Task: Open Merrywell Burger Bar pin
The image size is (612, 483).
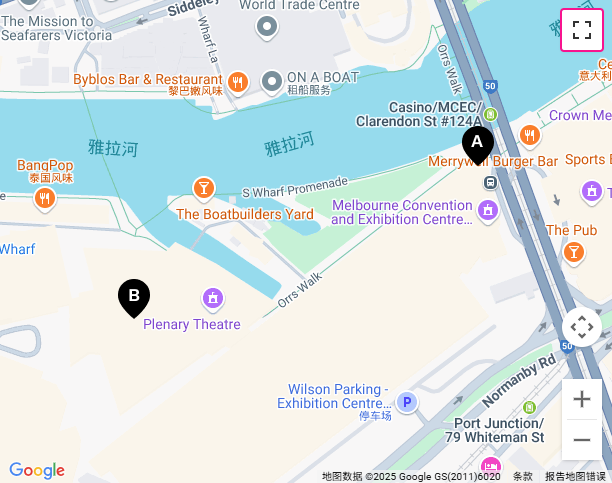Action: (x=530, y=136)
